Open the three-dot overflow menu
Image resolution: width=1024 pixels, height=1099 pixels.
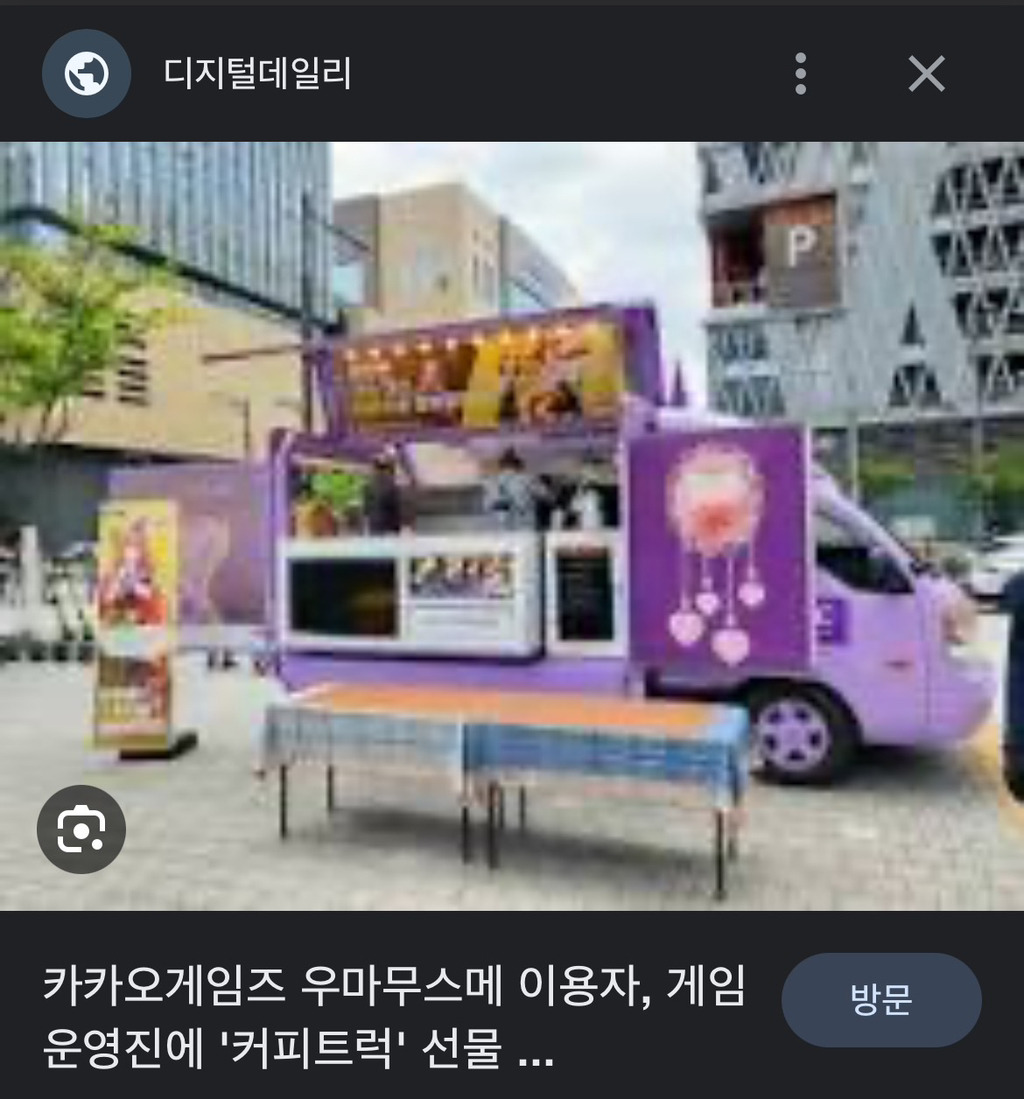click(800, 74)
